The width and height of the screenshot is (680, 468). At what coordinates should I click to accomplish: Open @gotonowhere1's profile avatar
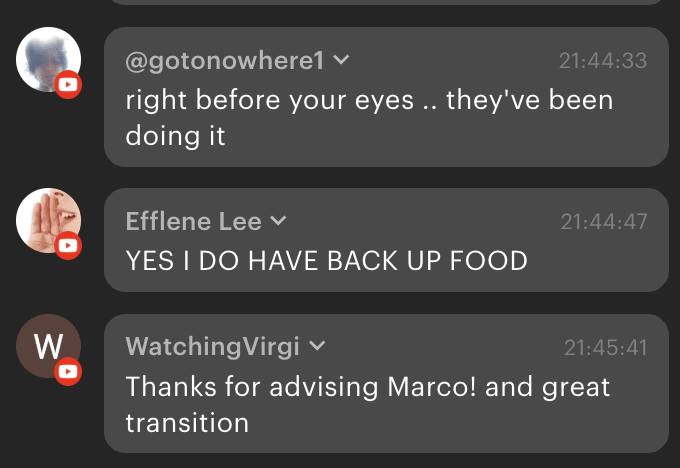(48, 60)
